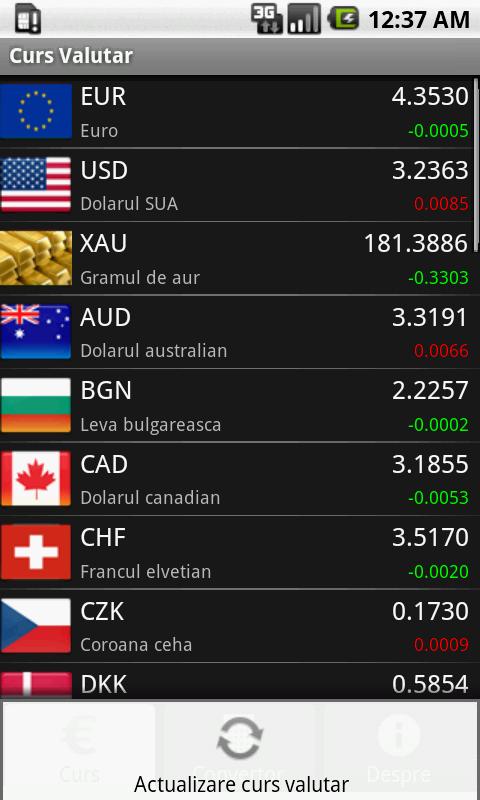This screenshot has width=480, height=800.
Task: Open XAU Gramul de aur entry
Action: [x=237, y=259]
